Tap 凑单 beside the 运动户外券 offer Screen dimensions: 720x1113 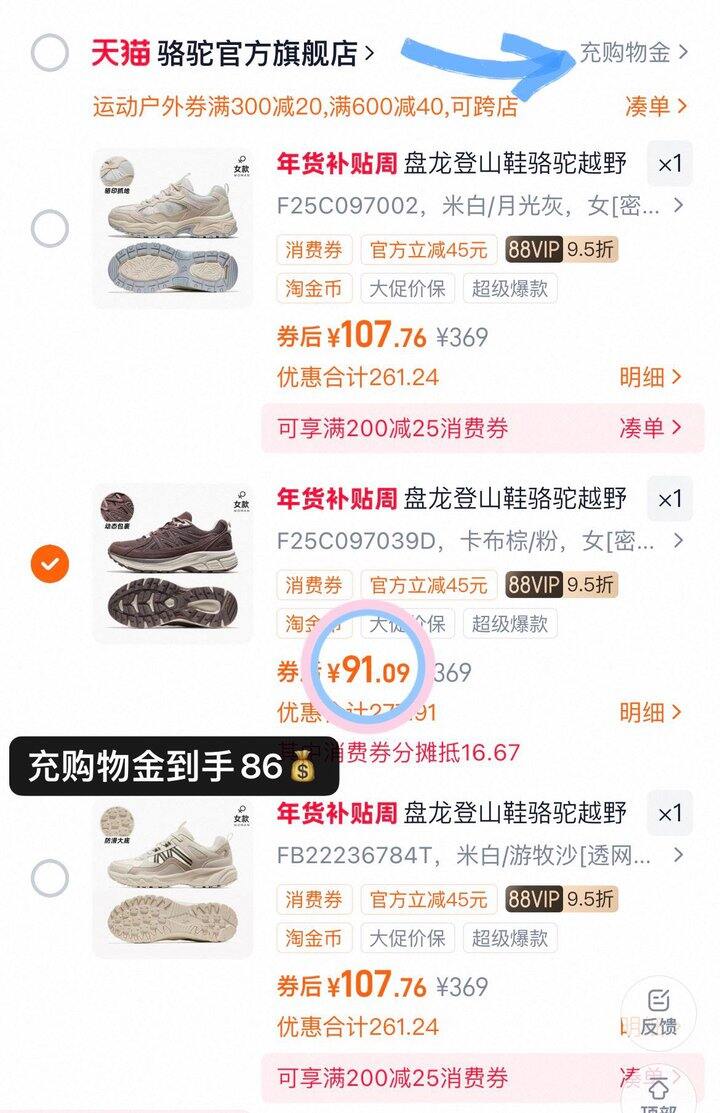point(656,106)
